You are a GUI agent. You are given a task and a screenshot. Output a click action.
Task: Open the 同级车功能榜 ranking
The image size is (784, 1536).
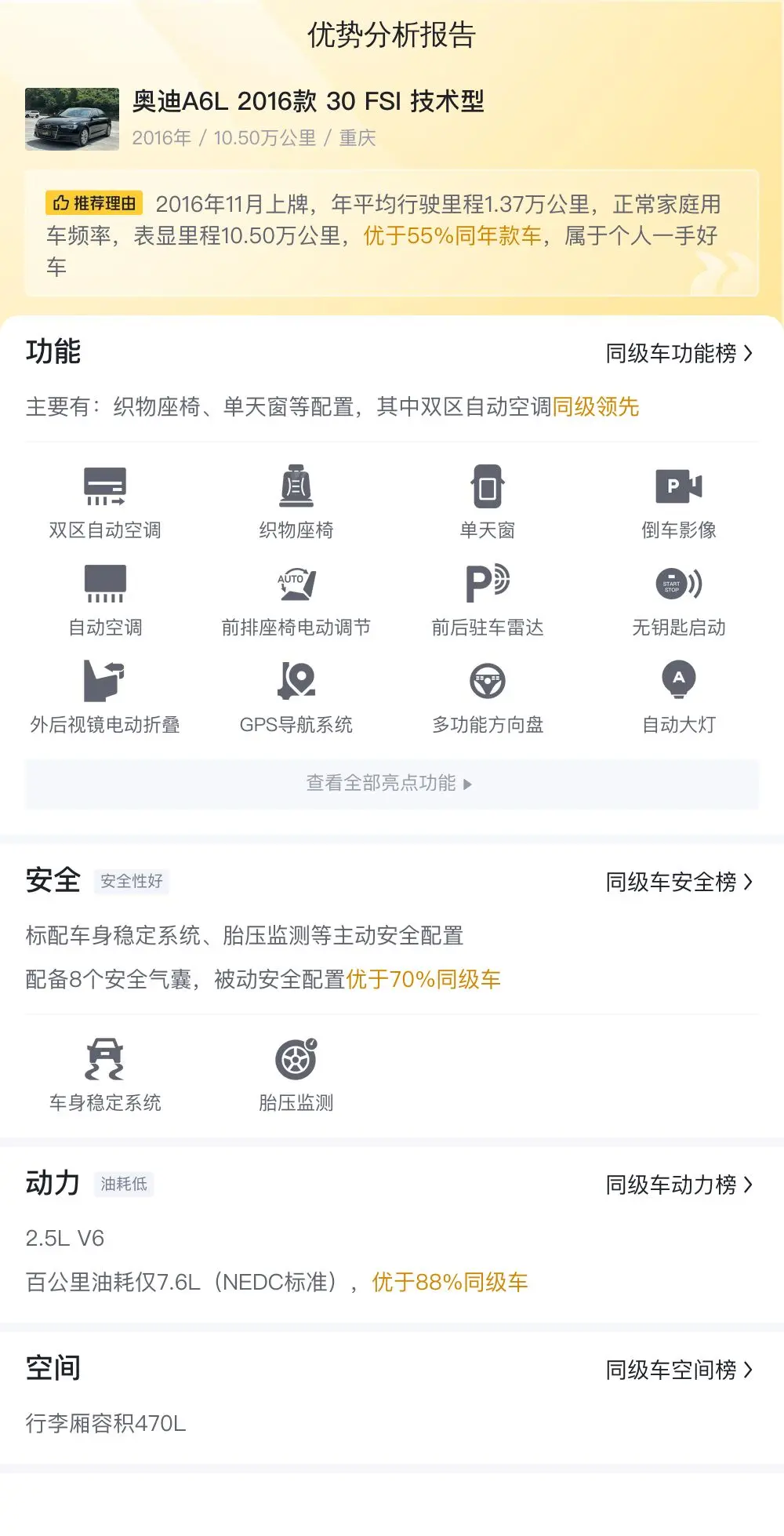pyautogui.click(x=679, y=354)
